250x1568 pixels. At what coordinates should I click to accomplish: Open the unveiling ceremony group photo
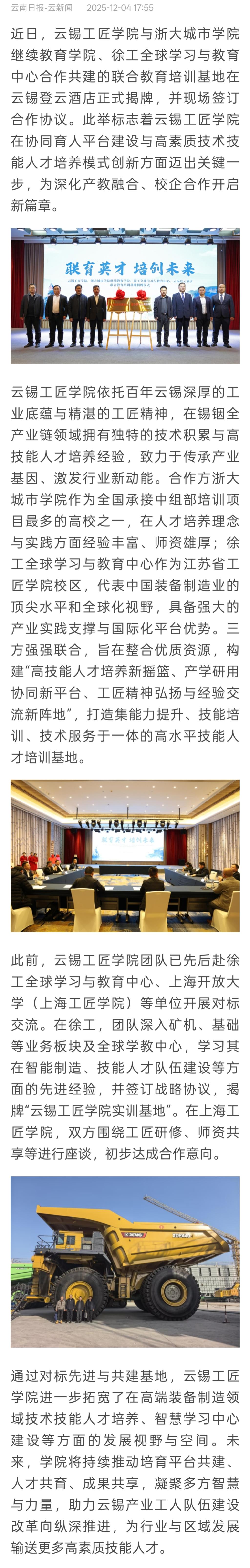pyautogui.click(x=125, y=296)
